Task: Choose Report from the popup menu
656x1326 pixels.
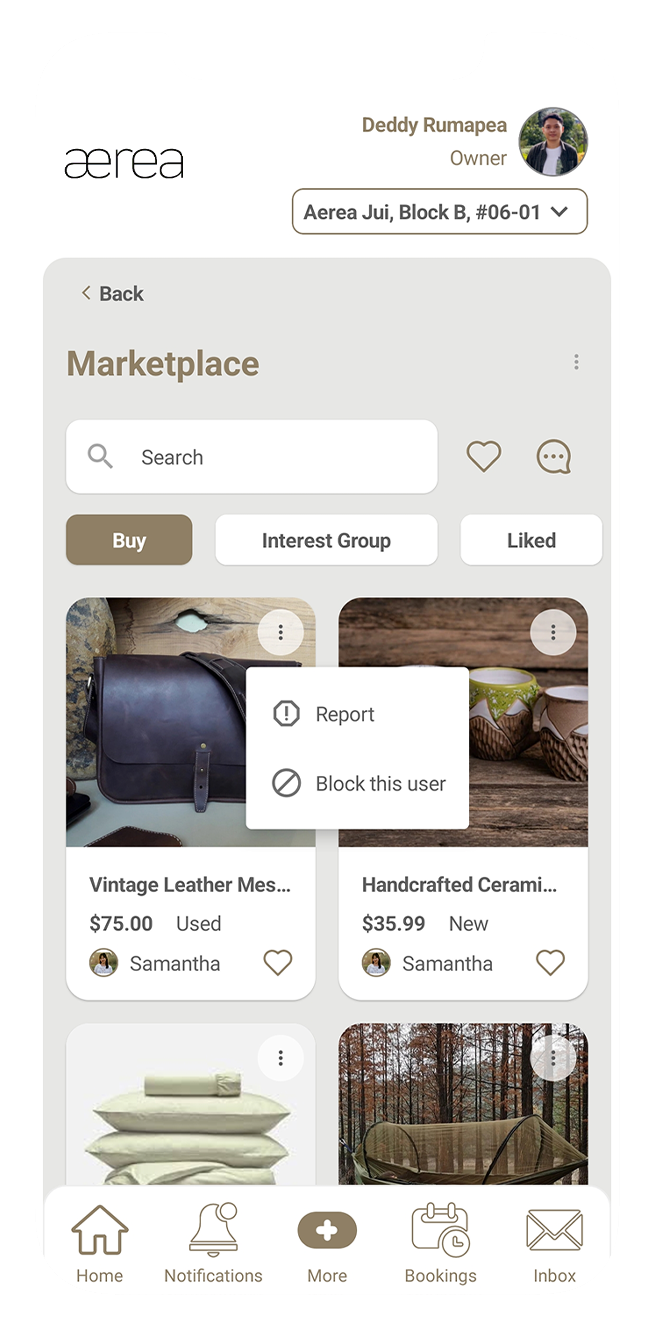Action: [x=345, y=714]
